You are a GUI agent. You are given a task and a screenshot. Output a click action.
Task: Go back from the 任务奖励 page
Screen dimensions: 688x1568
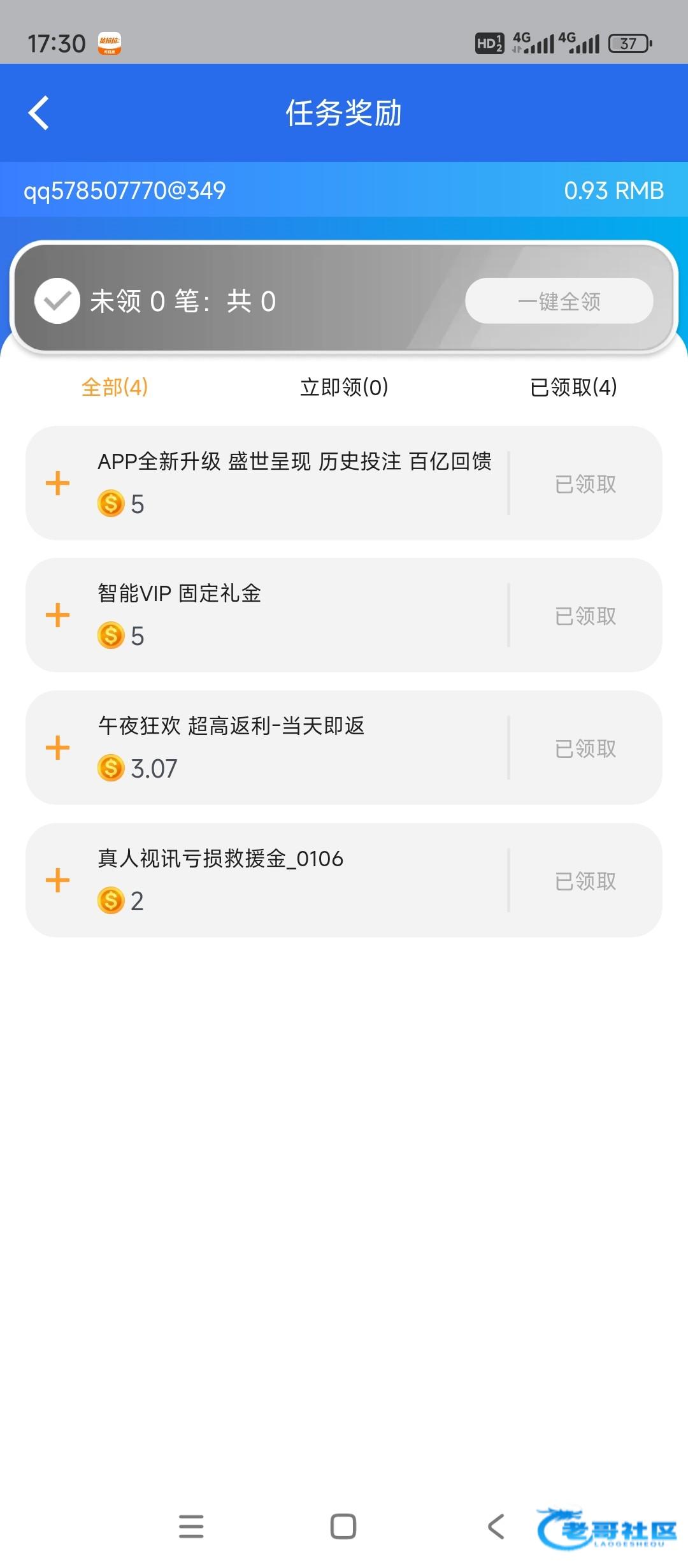tap(39, 113)
